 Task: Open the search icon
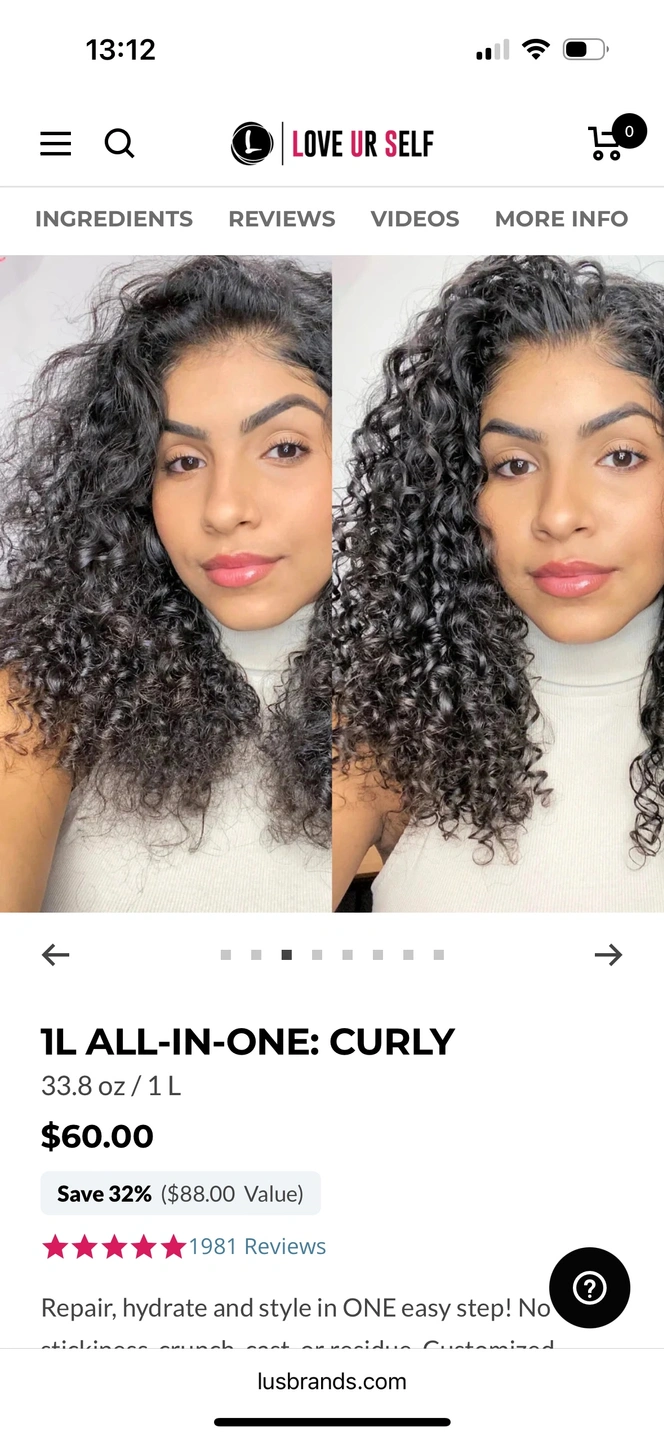point(119,144)
